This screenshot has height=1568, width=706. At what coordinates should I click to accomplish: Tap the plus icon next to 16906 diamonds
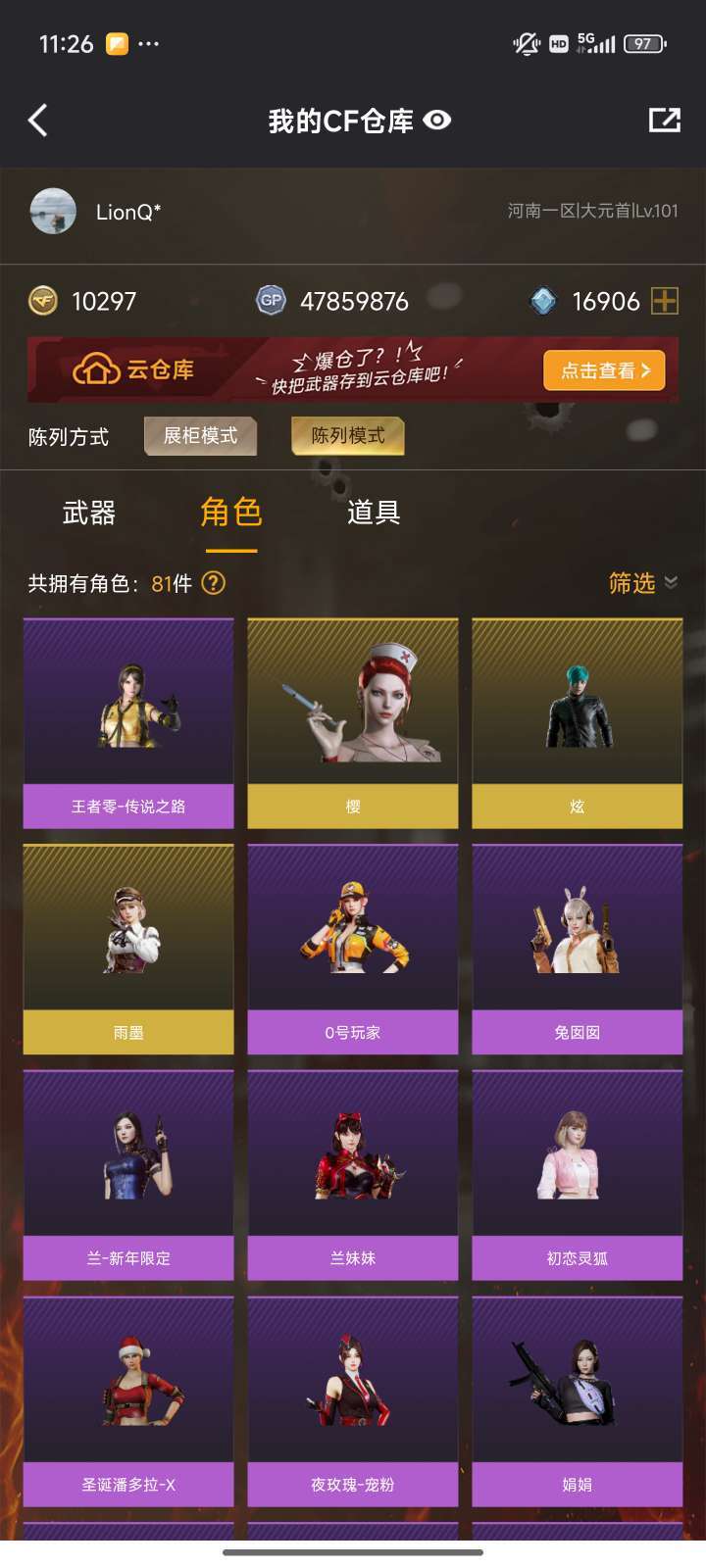[665, 301]
